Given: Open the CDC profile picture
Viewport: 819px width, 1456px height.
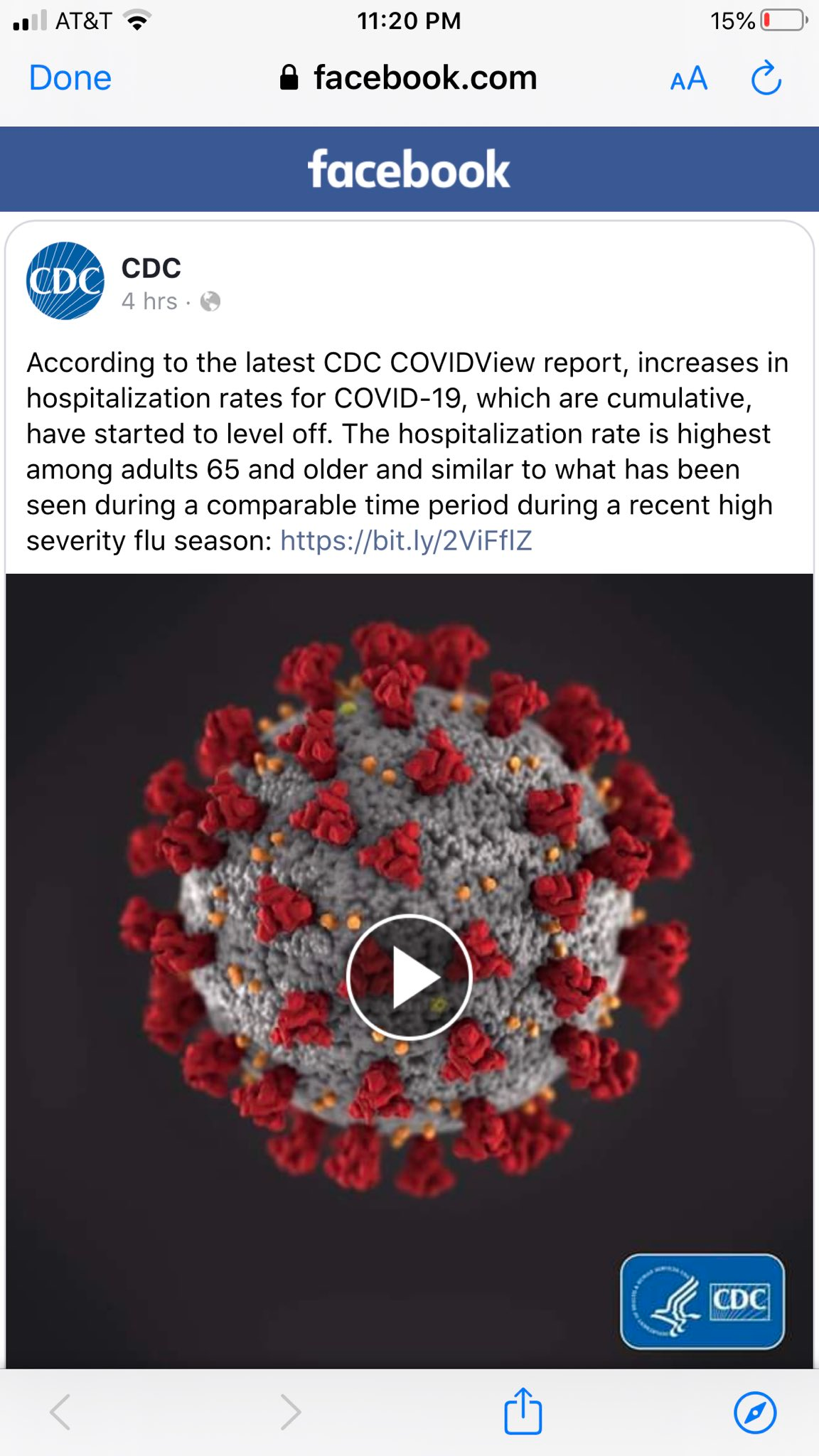Looking at the screenshot, I should (x=65, y=281).
